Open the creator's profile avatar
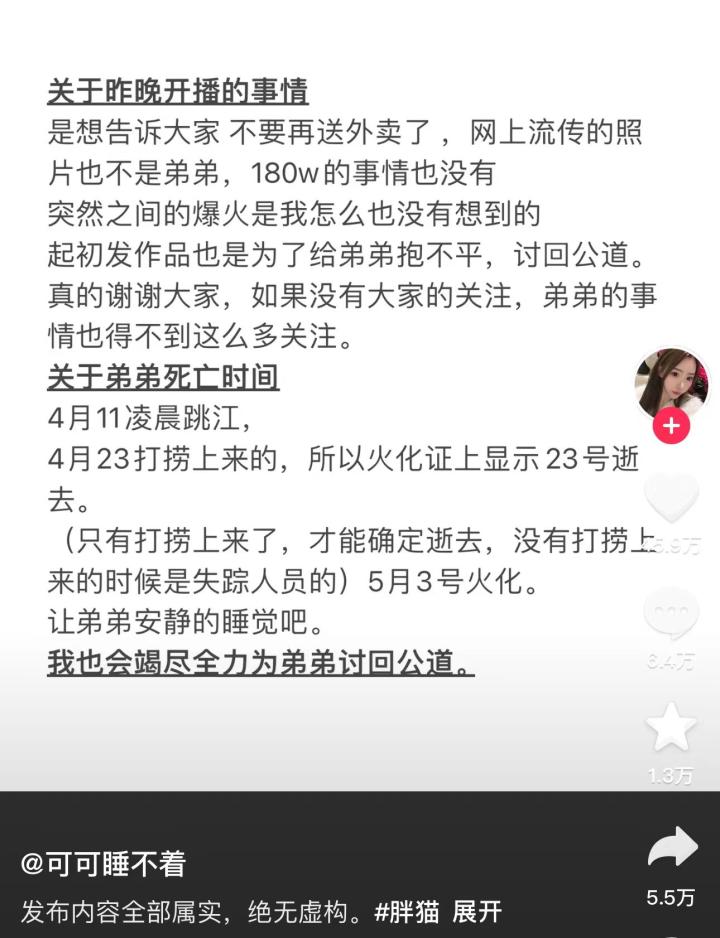This screenshot has height=938, width=720. click(671, 385)
